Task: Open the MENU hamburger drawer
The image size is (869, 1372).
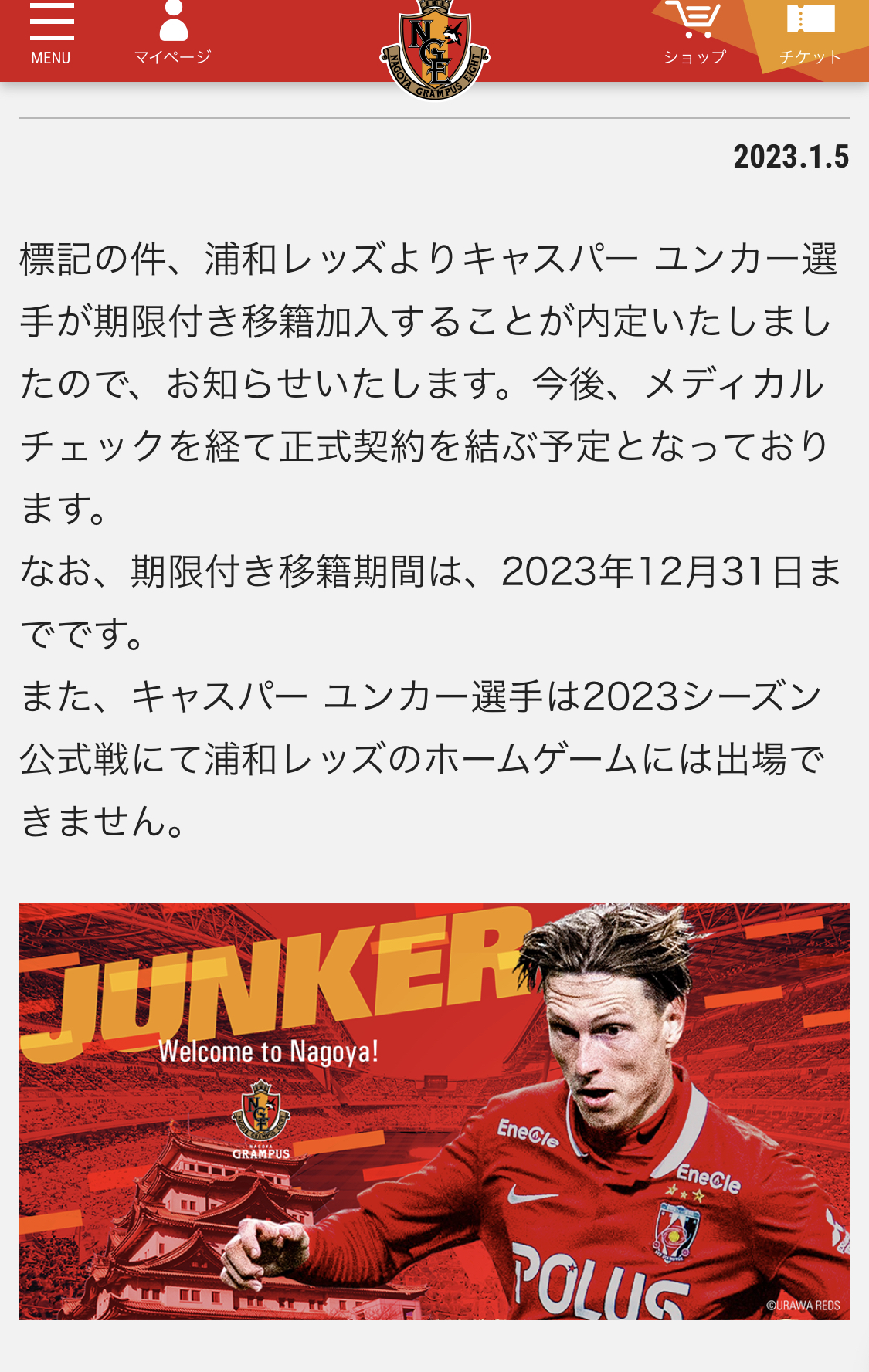Action: pos(51,34)
